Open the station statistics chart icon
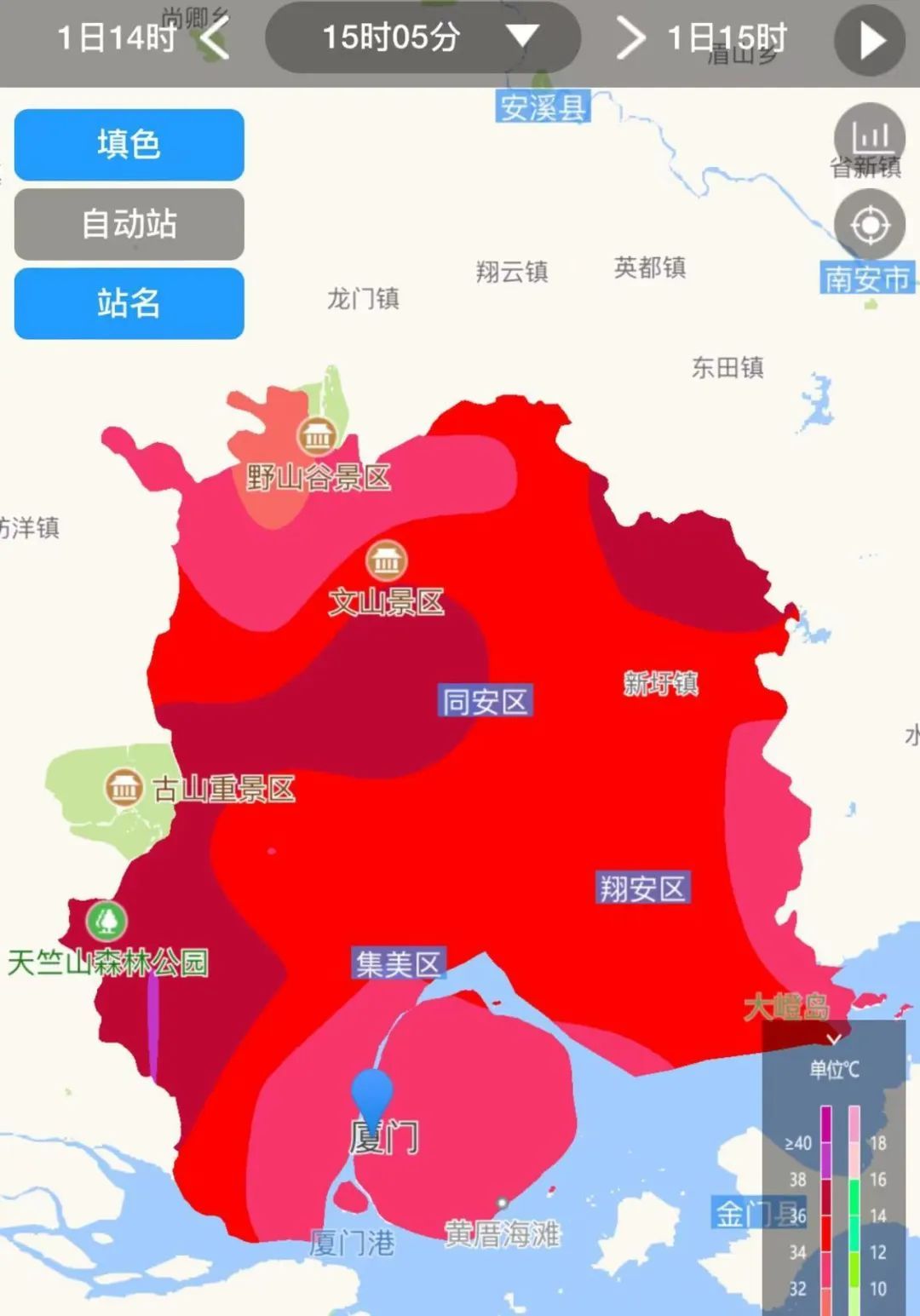Screen dimensions: 920x1316 tap(870, 133)
